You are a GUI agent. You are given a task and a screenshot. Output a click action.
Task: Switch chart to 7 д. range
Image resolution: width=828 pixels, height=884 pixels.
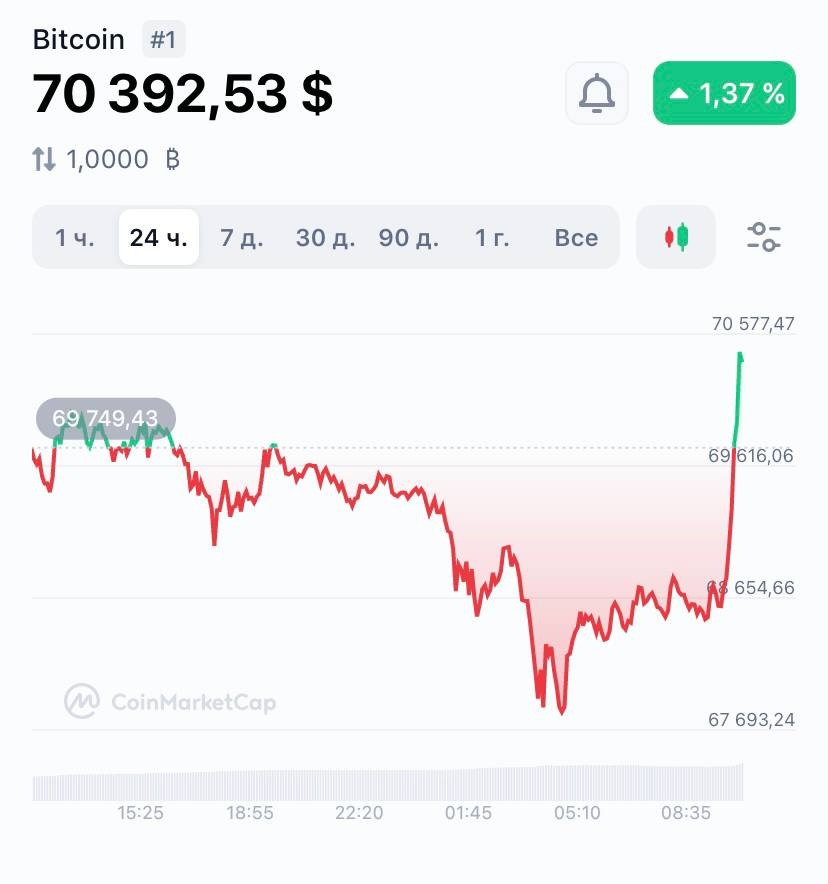pyautogui.click(x=241, y=238)
